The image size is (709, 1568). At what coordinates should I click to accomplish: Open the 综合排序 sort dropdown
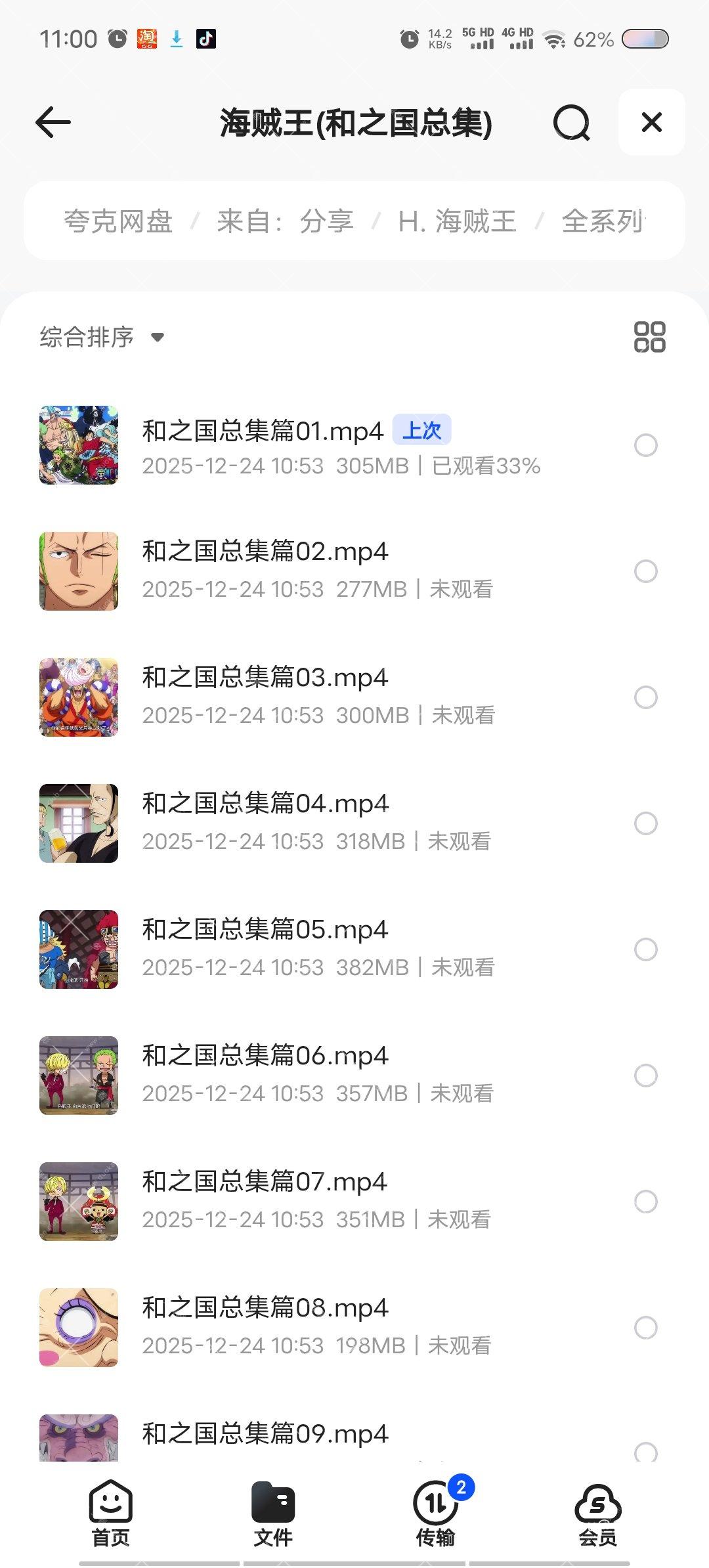(x=102, y=338)
